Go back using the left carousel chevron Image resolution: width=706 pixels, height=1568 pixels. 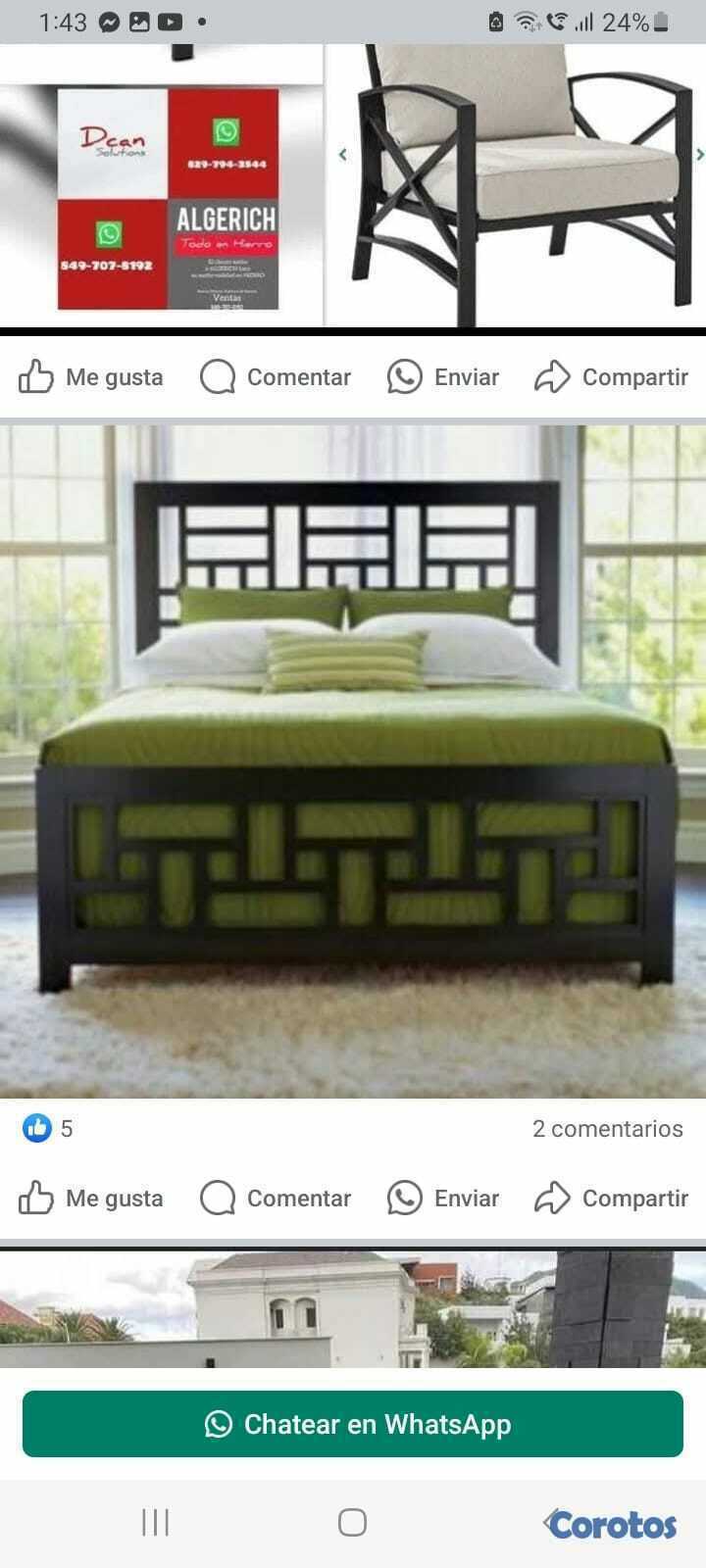pyautogui.click(x=342, y=154)
